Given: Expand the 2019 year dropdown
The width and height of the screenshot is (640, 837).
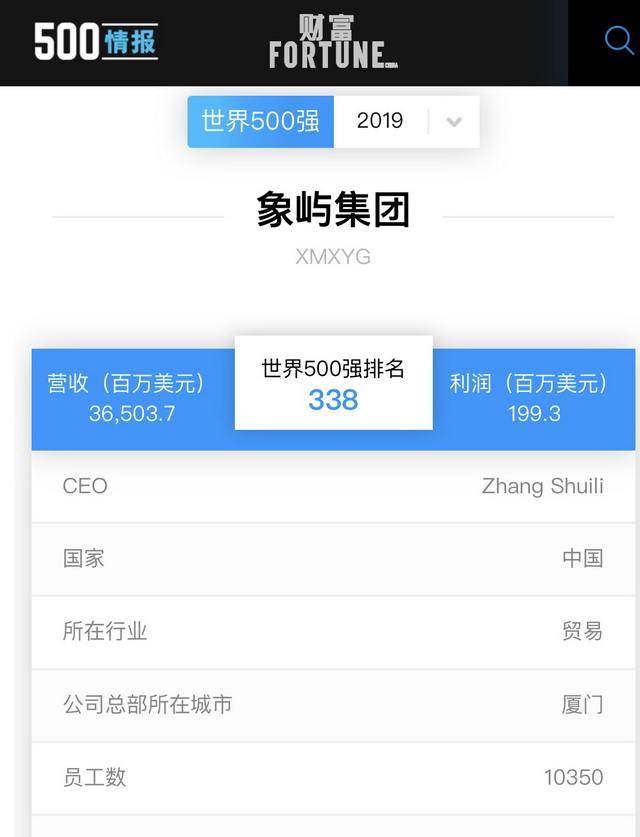Looking at the screenshot, I should point(452,122).
